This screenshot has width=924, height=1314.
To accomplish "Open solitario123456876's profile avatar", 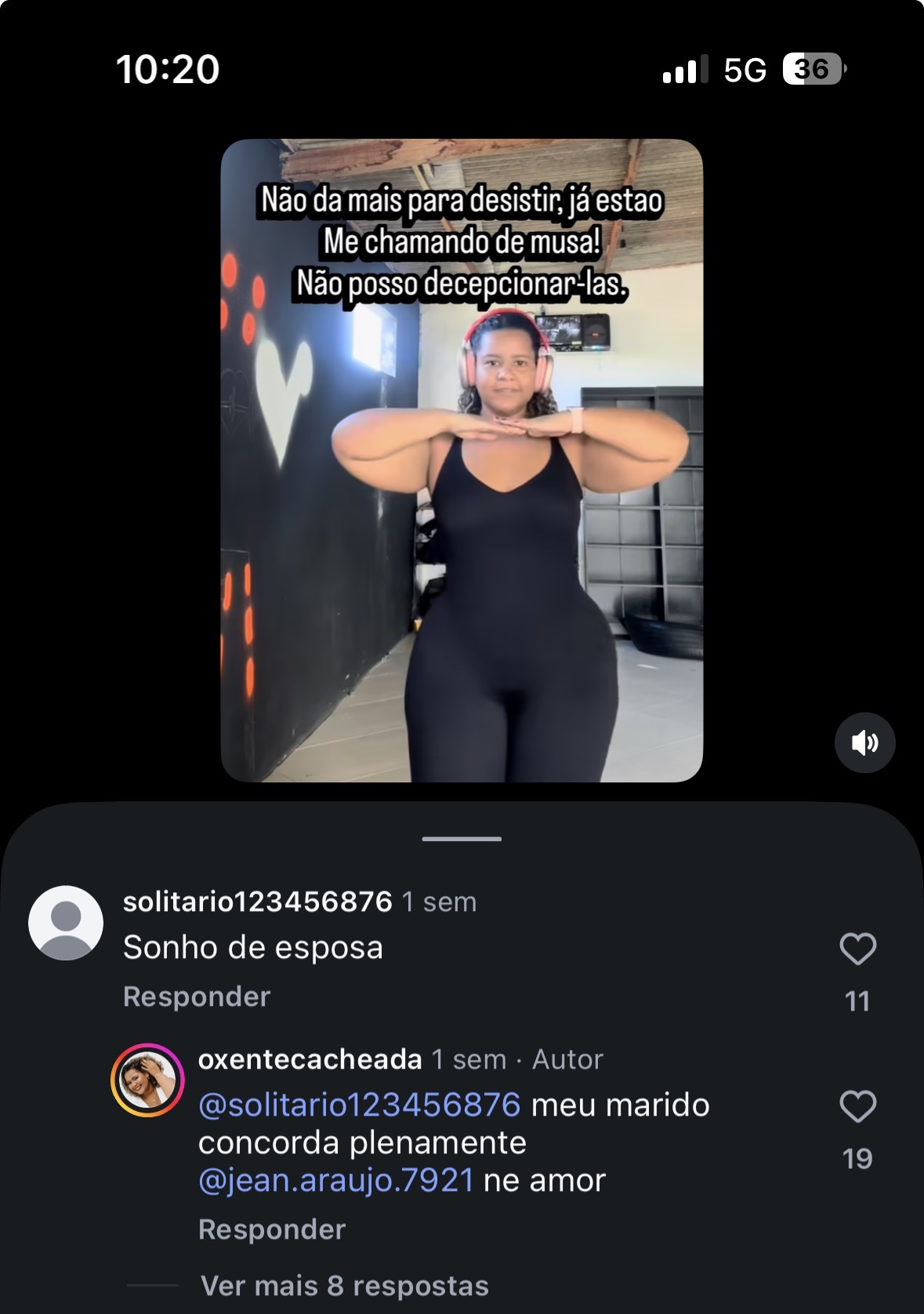I will pos(66,923).
